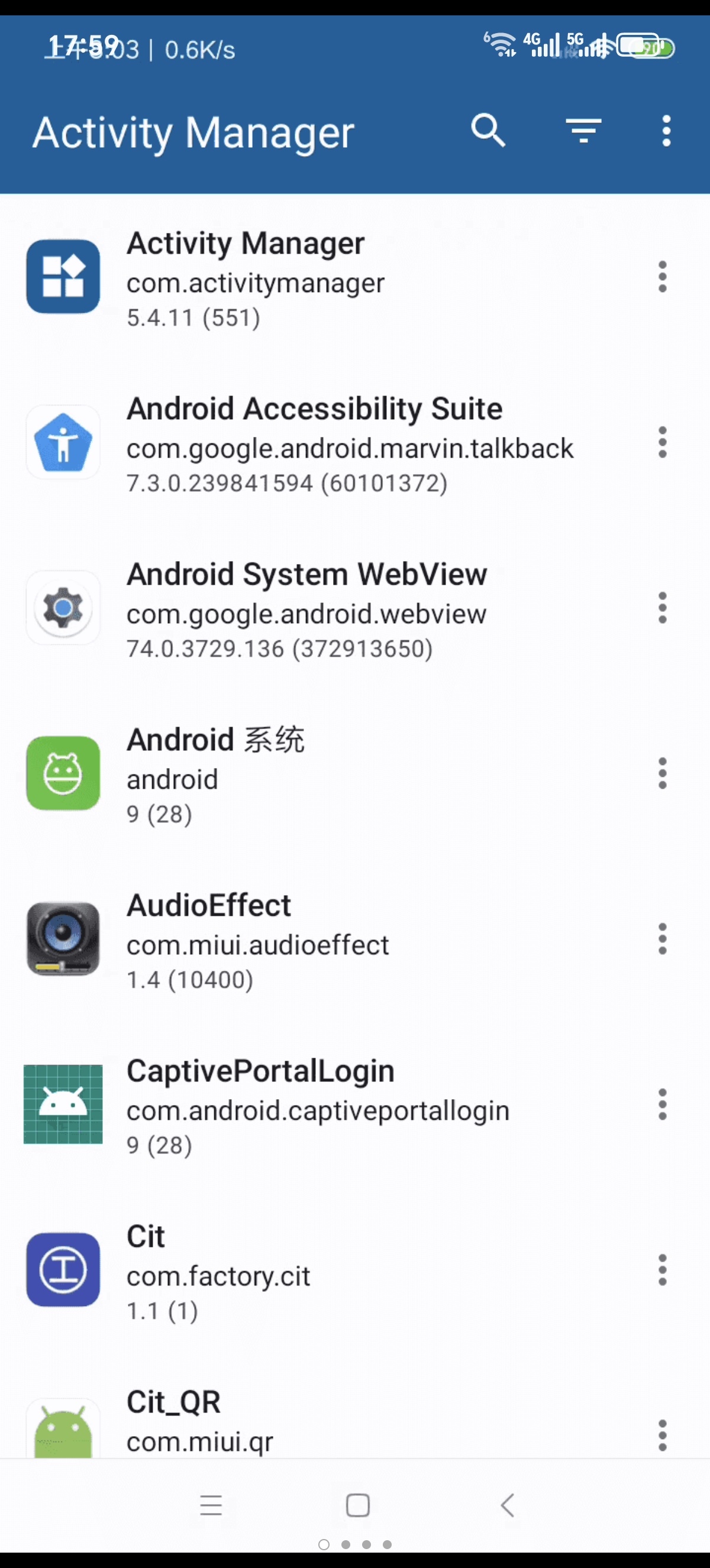The width and height of the screenshot is (710, 1568).
Task: Select the green Android 系统 icon
Action: [x=63, y=775]
